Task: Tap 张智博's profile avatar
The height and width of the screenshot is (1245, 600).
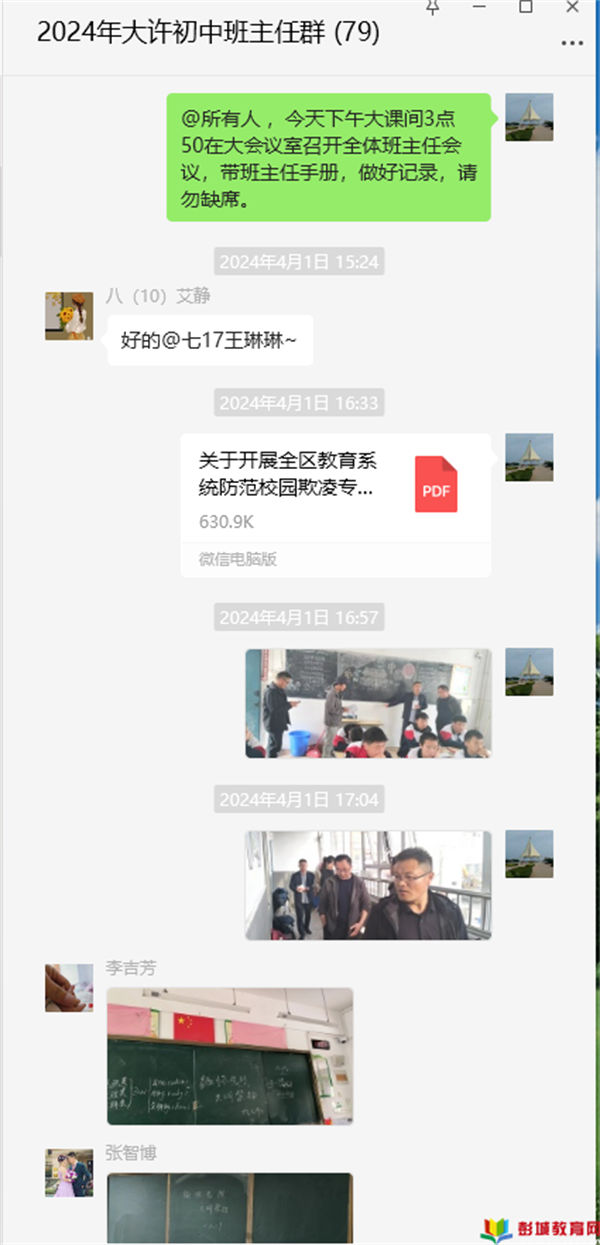Action: [69, 1173]
